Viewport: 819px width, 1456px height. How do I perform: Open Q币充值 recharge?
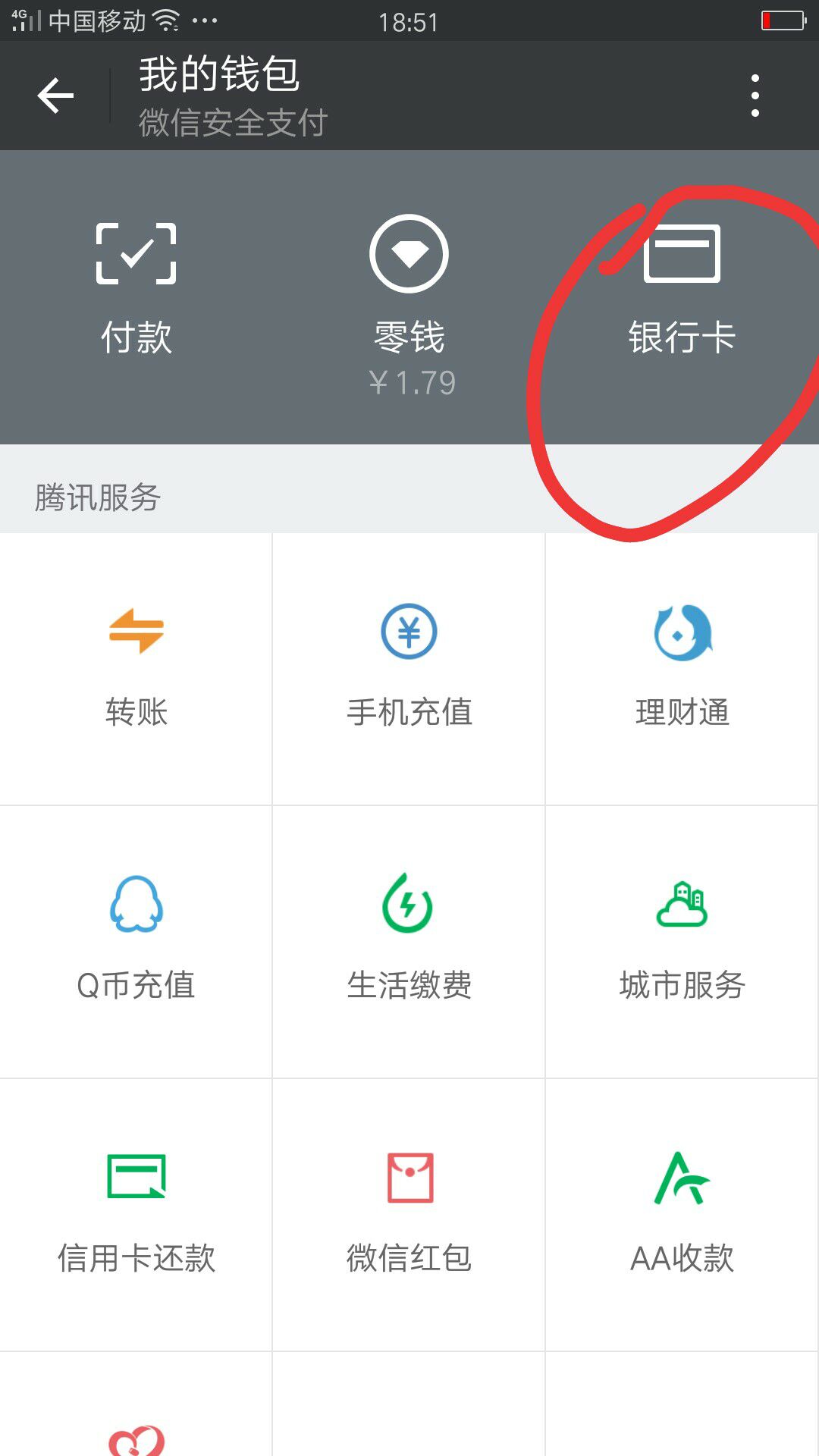click(136, 942)
